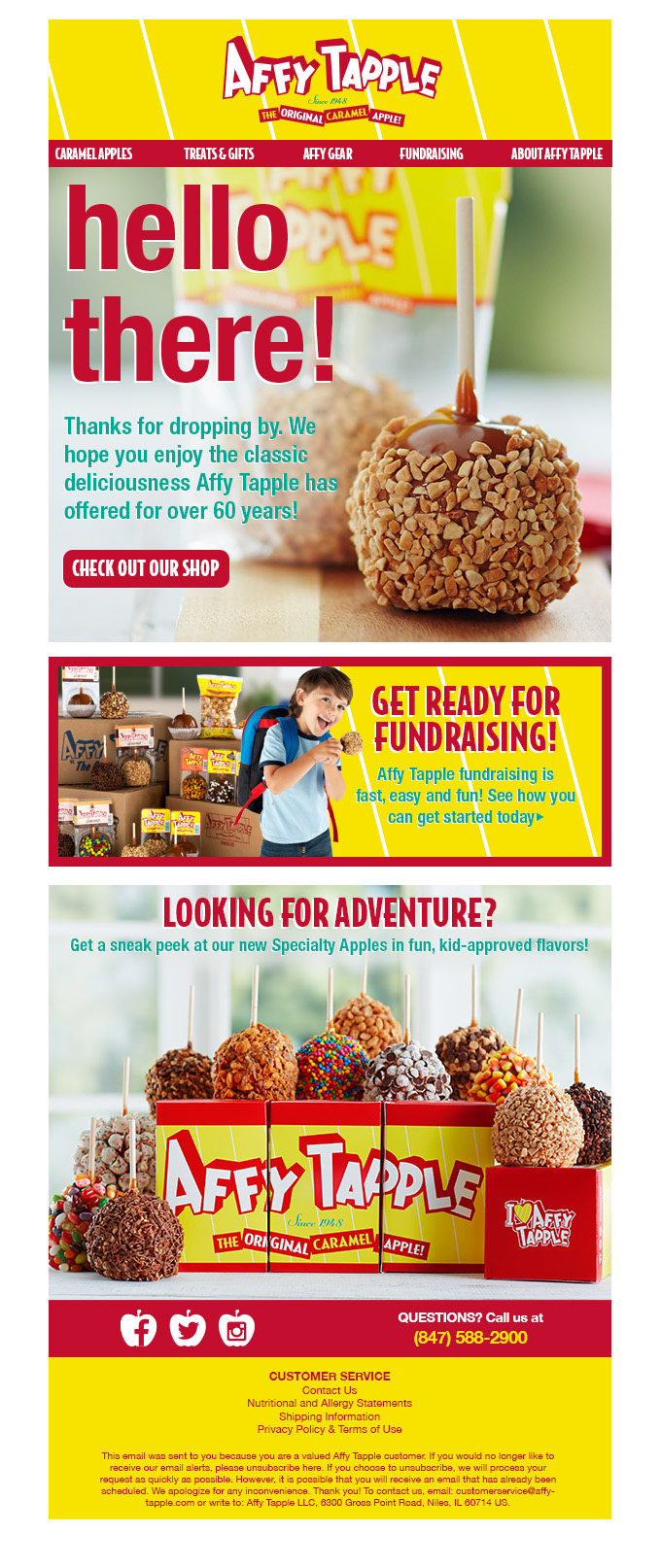Viewport: 661px width, 1568px height.
Task: Open Affy Tapple's Twitter profile
Action: coord(188,1328)
